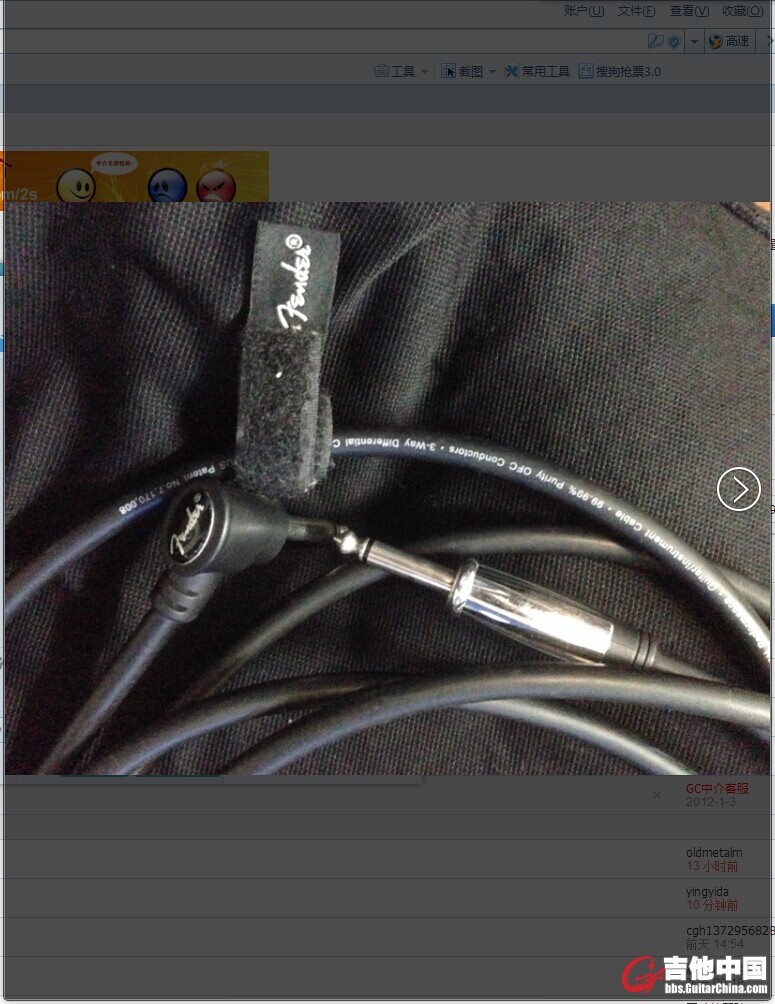Viewport: 775px width, 1004px height.
Task: Dismiss the row with the × icon
Action: tap(657, 795)
